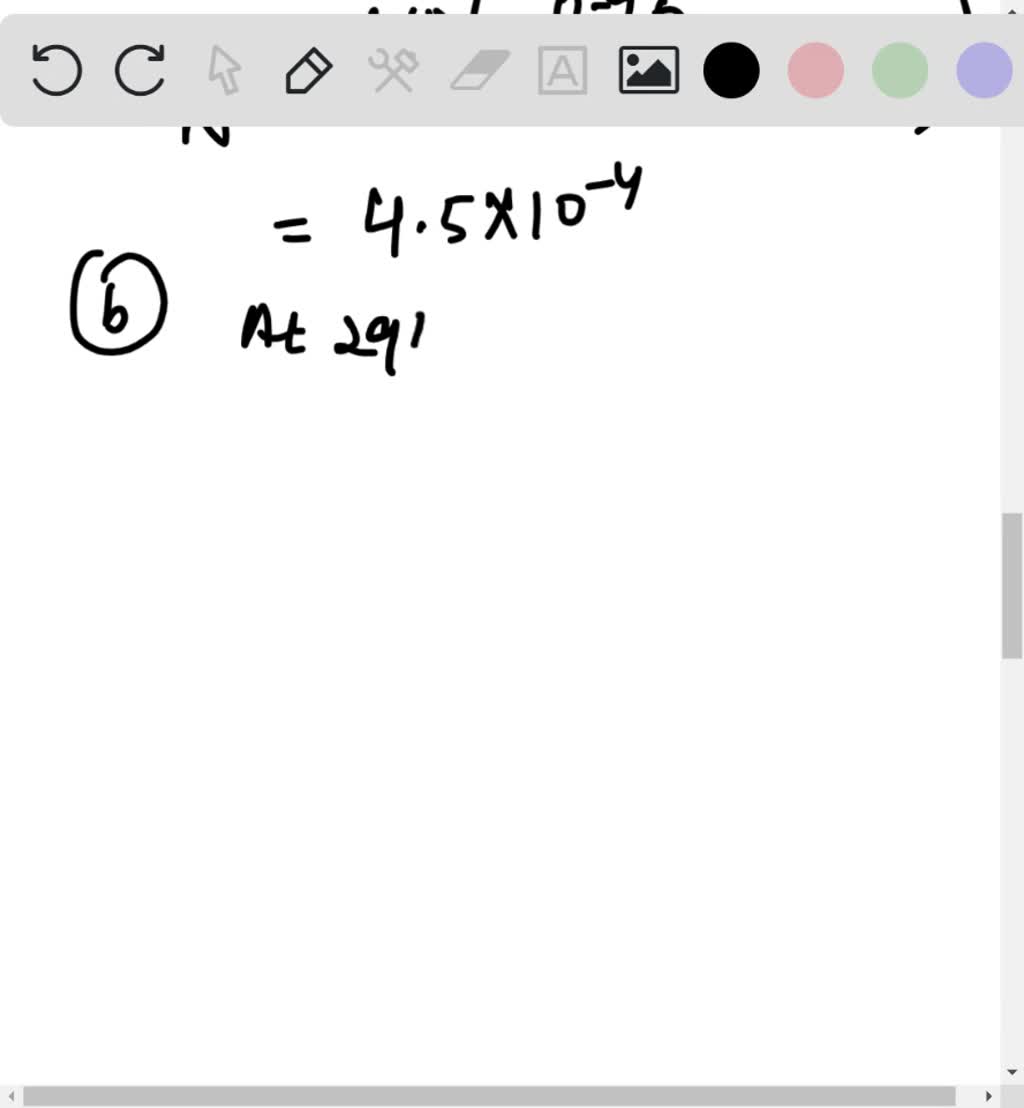The height and width of the screenshot is (1108, 1024).
Task: Toggle the pen tool active state
Action: click(309, 70)
